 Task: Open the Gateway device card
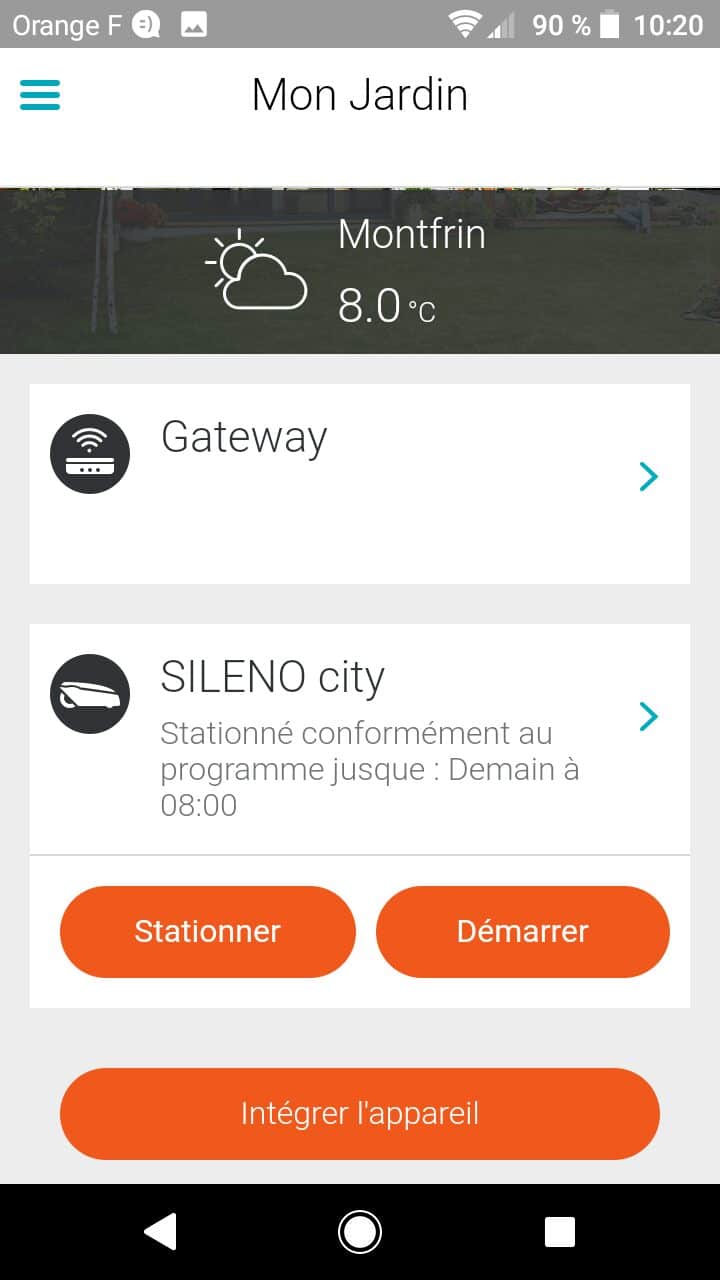(x=360, y=483)
